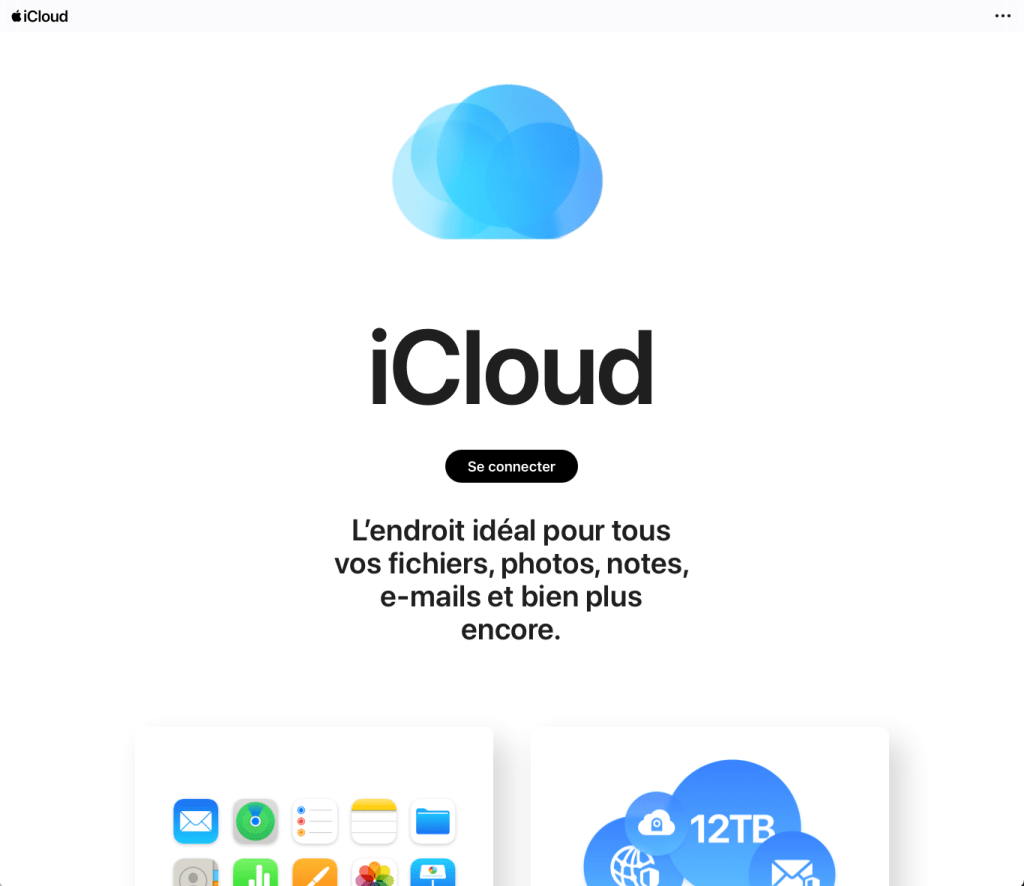Tap the Se connecter button
The width and height of the screenshot is (1024, 886).
511,466
